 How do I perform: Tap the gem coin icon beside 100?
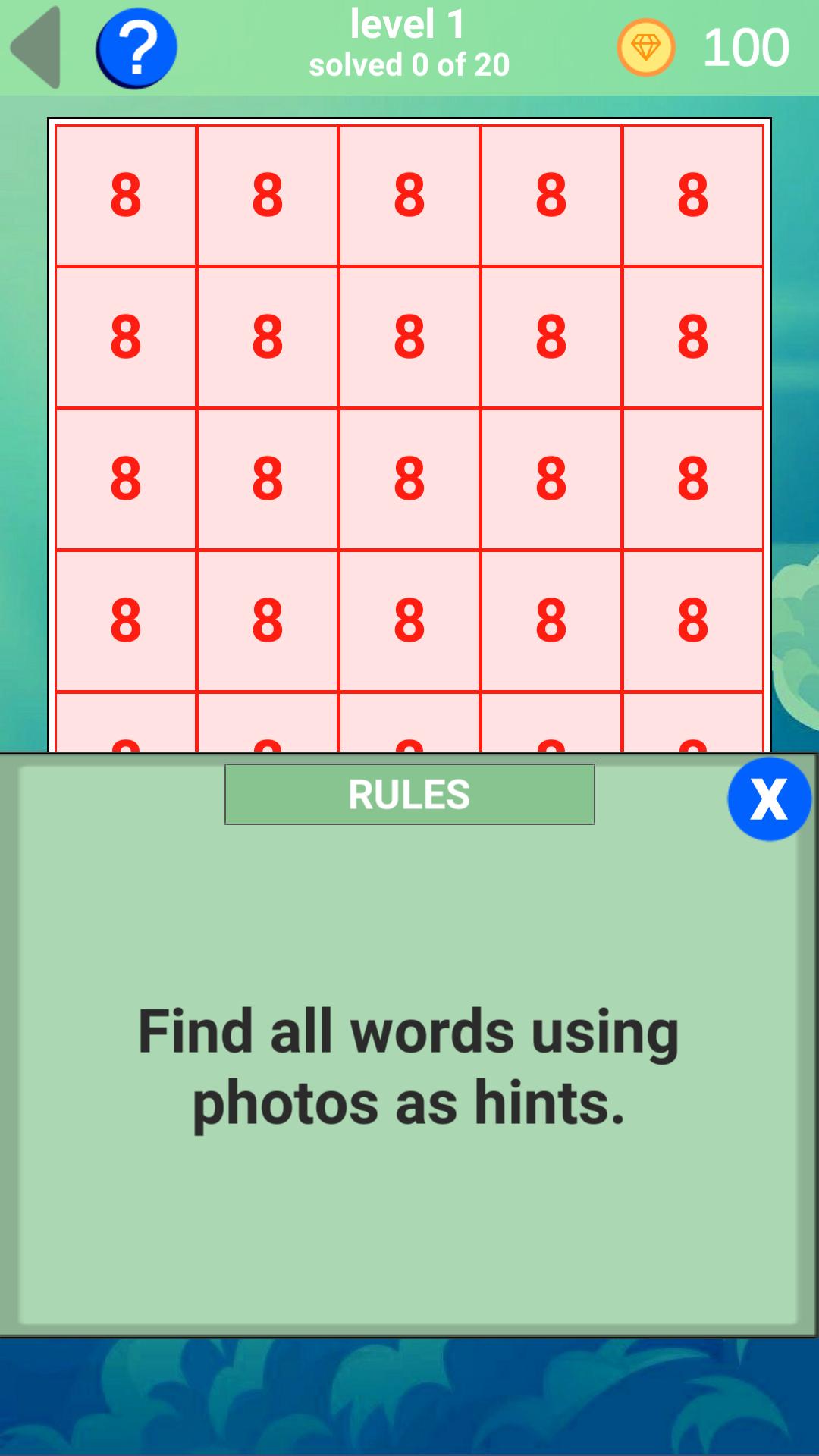pos(645,48)
